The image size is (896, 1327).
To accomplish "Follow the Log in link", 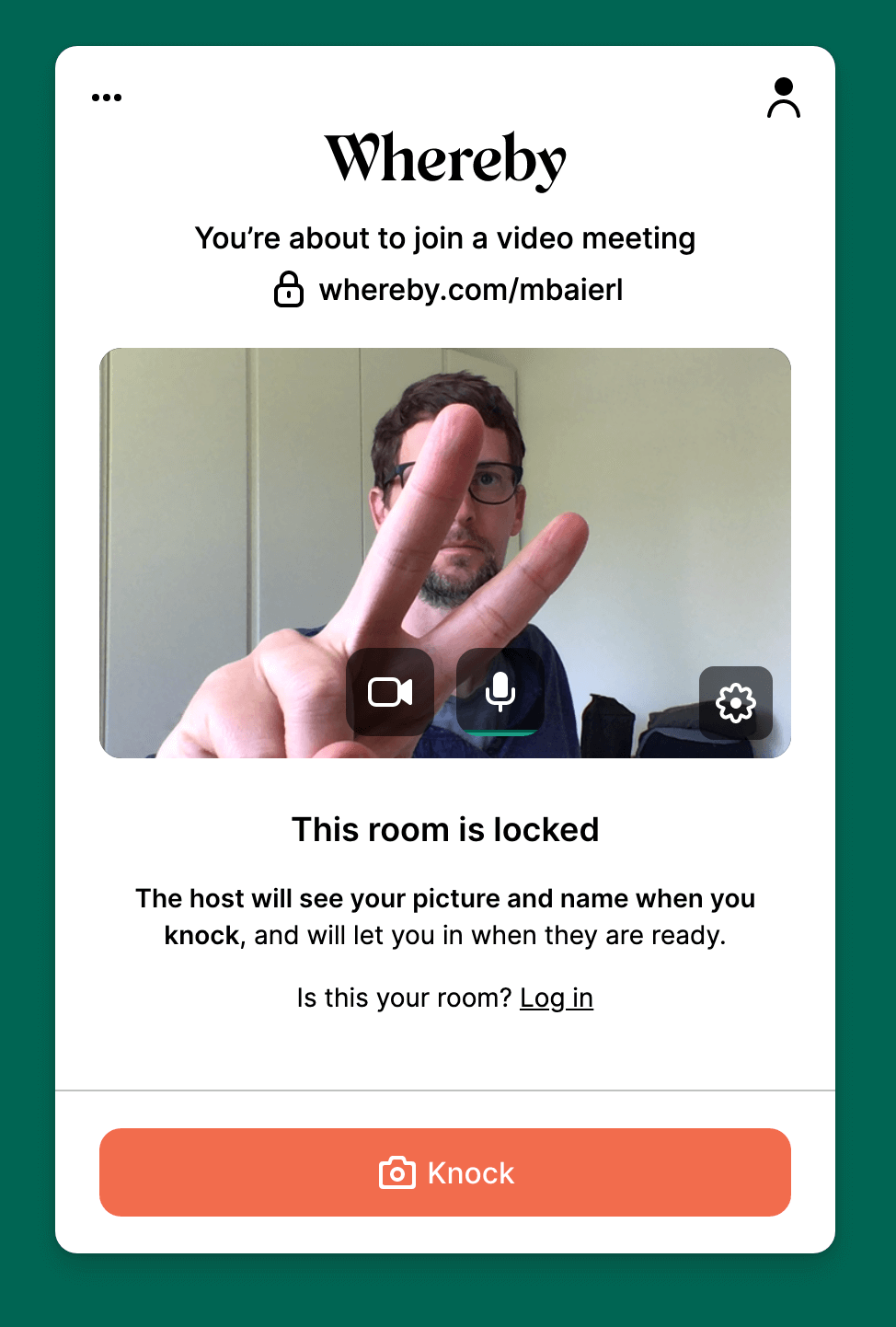I will [556, 998].
